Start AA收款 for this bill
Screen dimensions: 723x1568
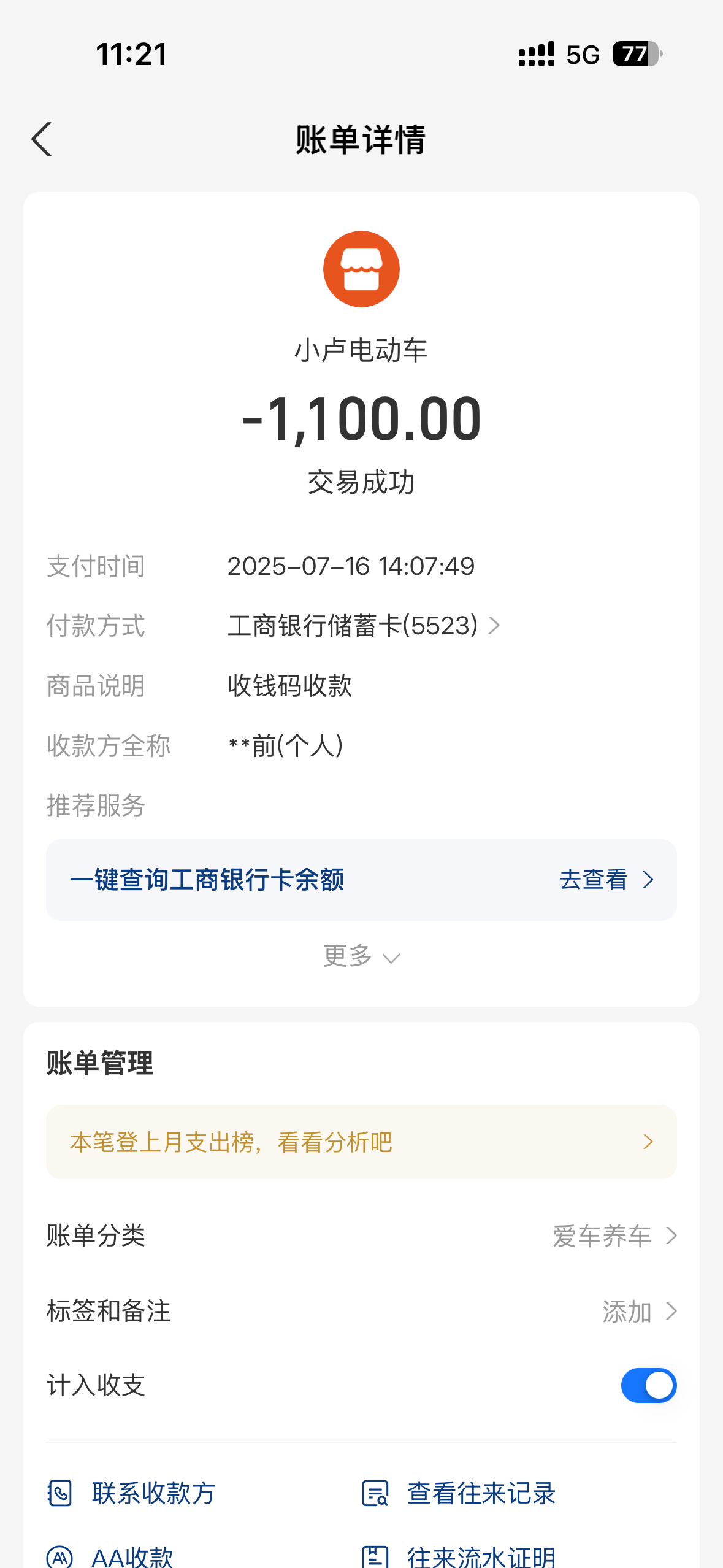tap(110, 1557)
